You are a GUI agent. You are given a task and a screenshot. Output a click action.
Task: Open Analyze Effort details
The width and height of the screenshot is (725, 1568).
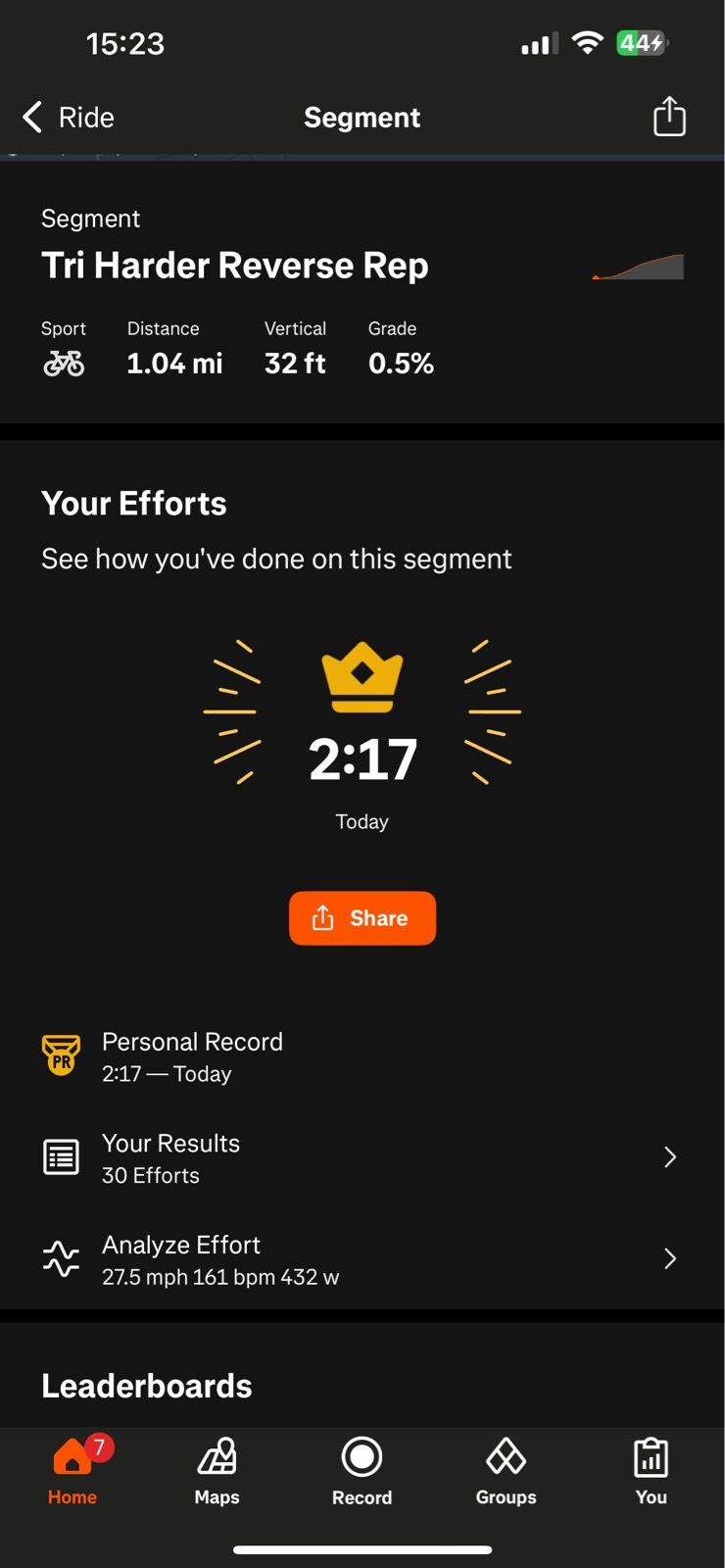(x=361, y=1259)
